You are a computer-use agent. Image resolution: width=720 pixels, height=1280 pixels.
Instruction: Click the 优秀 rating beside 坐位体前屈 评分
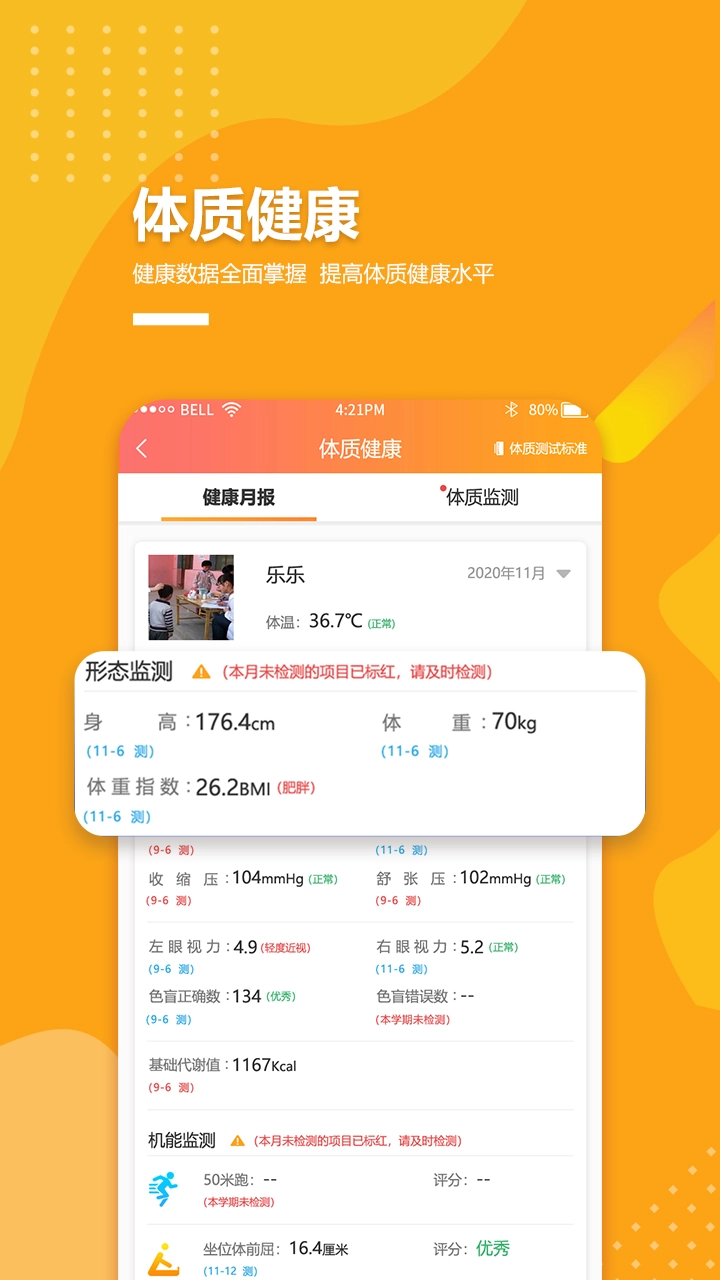point(493,1248)
